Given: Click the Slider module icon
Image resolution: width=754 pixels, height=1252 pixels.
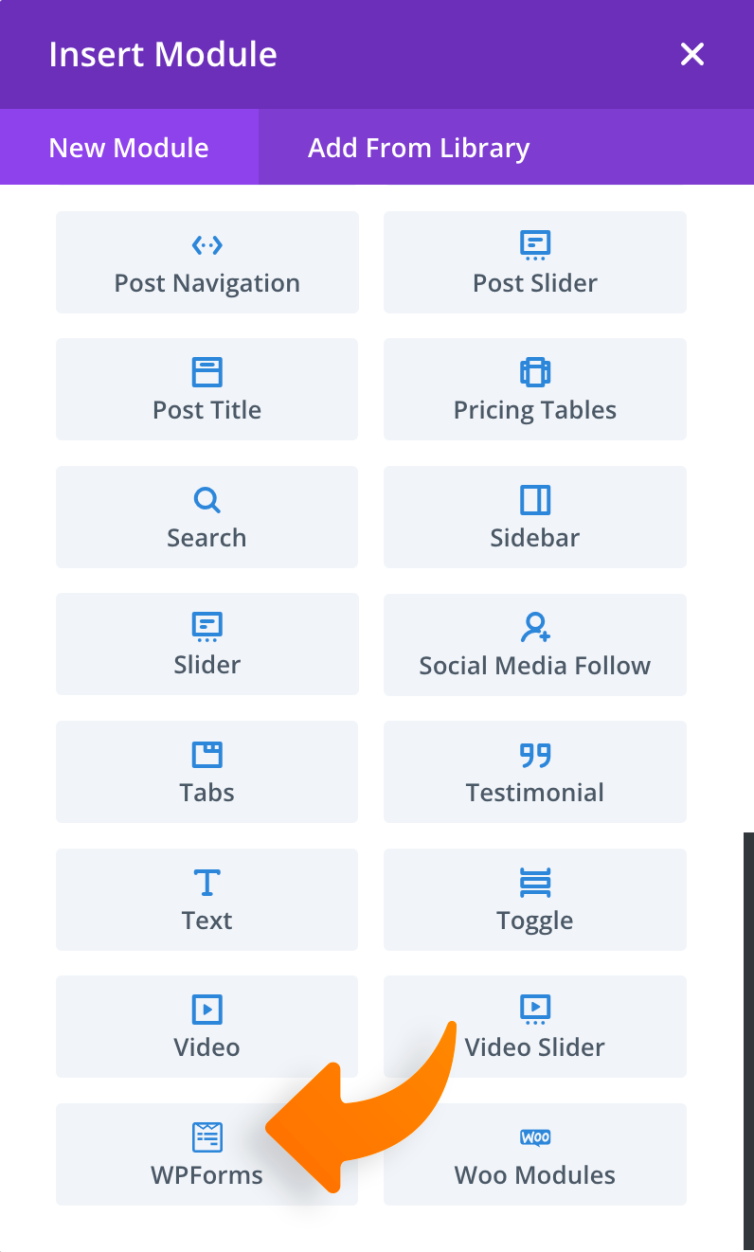Looking at the screenshot, I should tap(206, 626).
